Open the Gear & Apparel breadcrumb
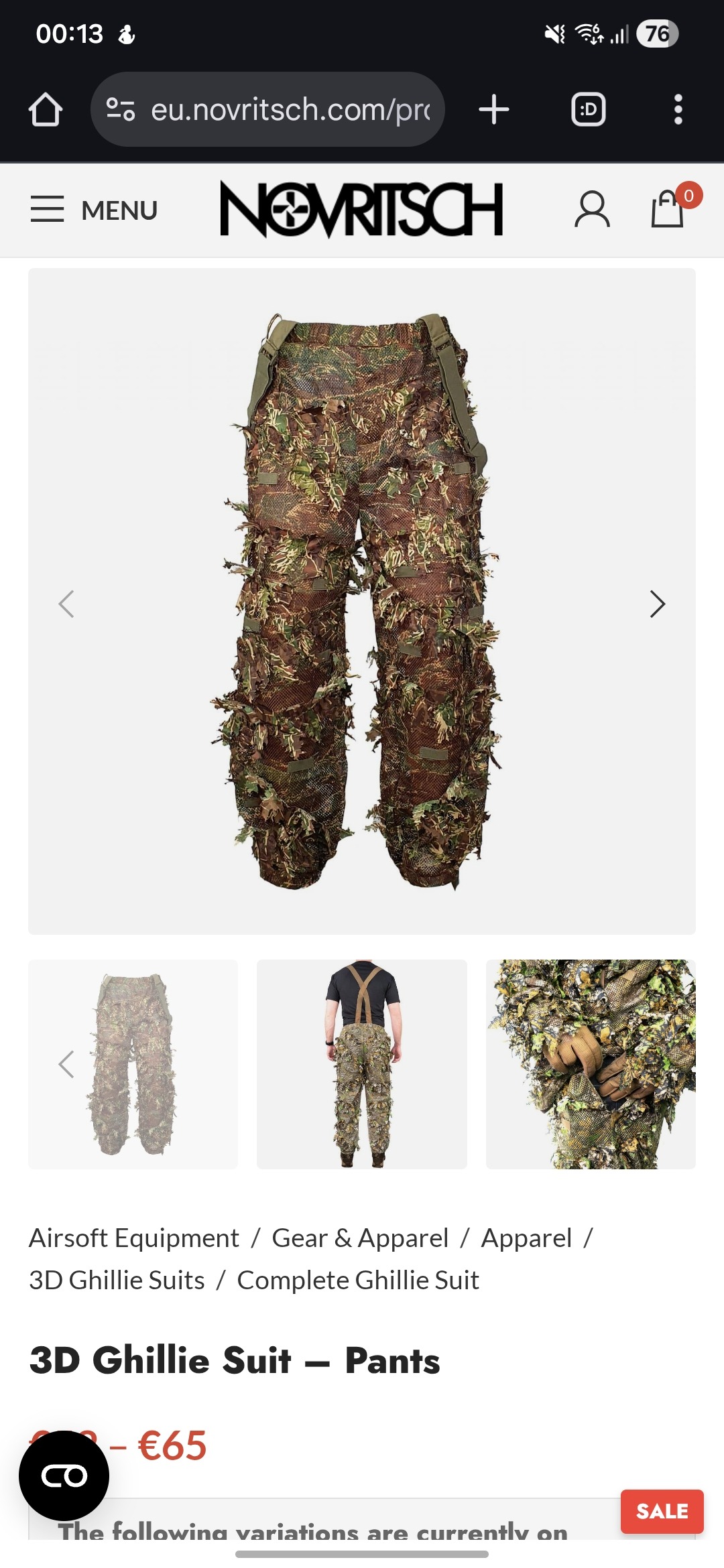This screenshot has height=1568, width=724. (360, 1238)
